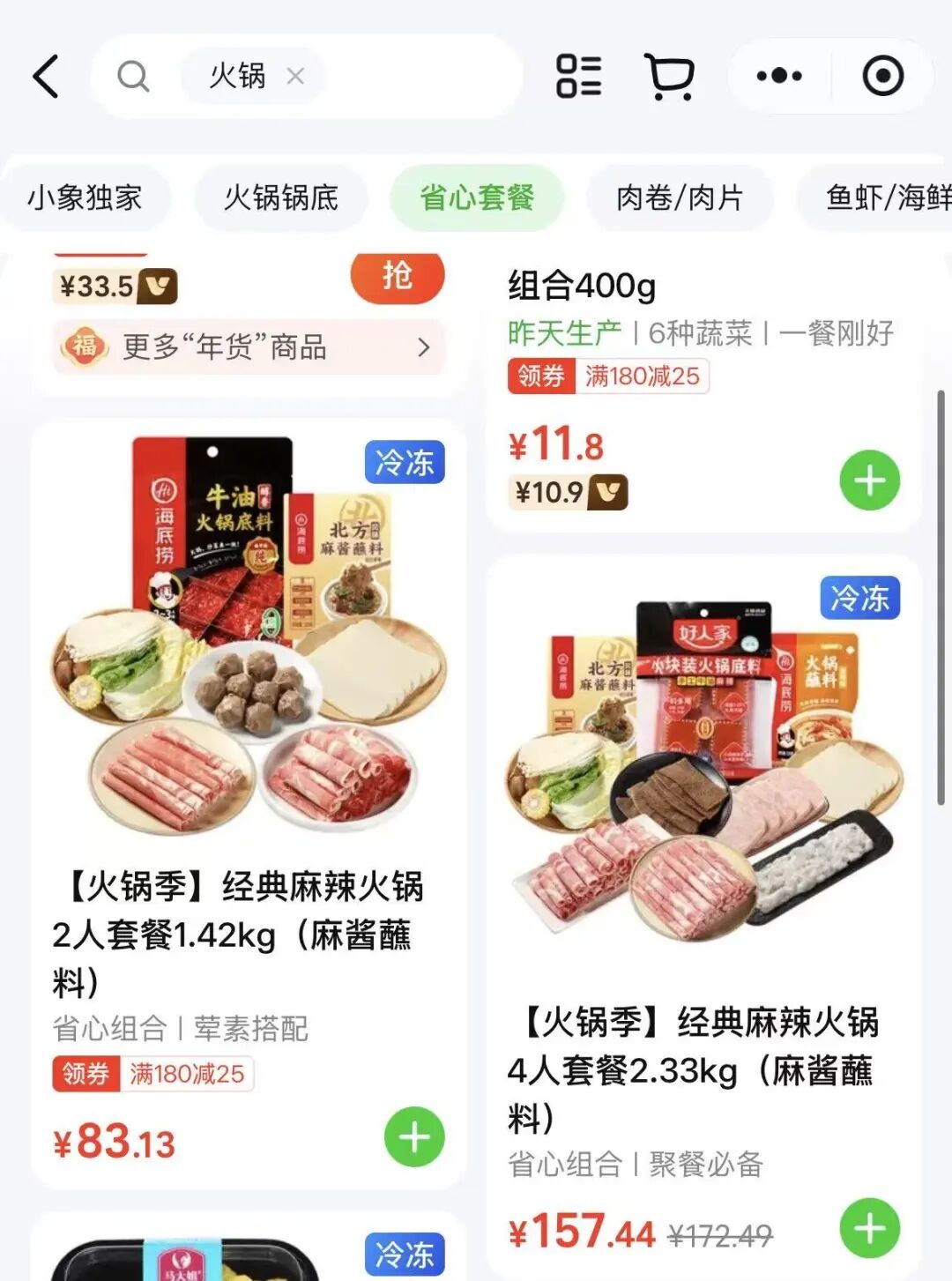The image size is (952, 1281).
Task: Tap the orange 抢 button
Action: (x=398, y=276)
